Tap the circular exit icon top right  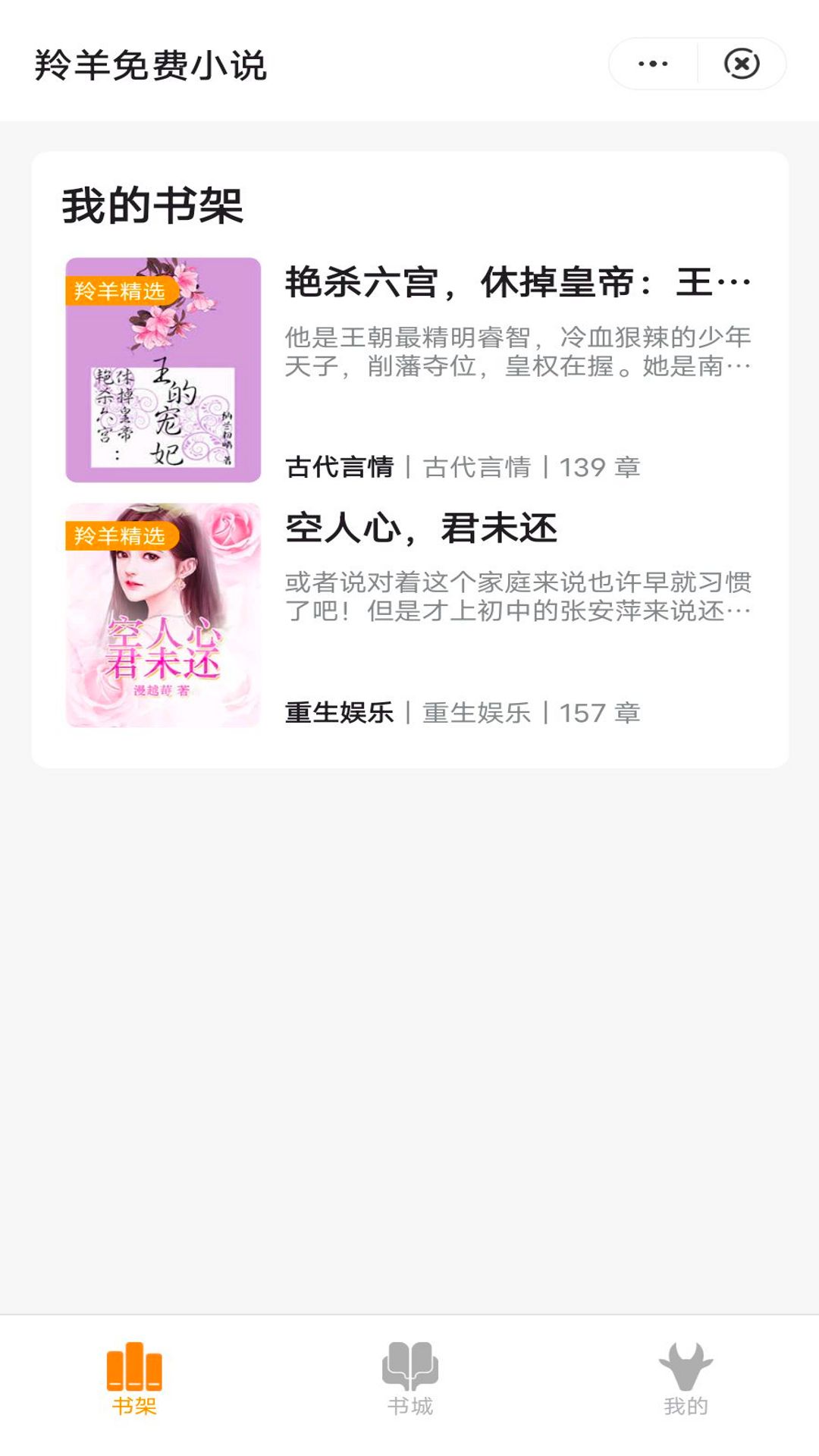point(741,64)
